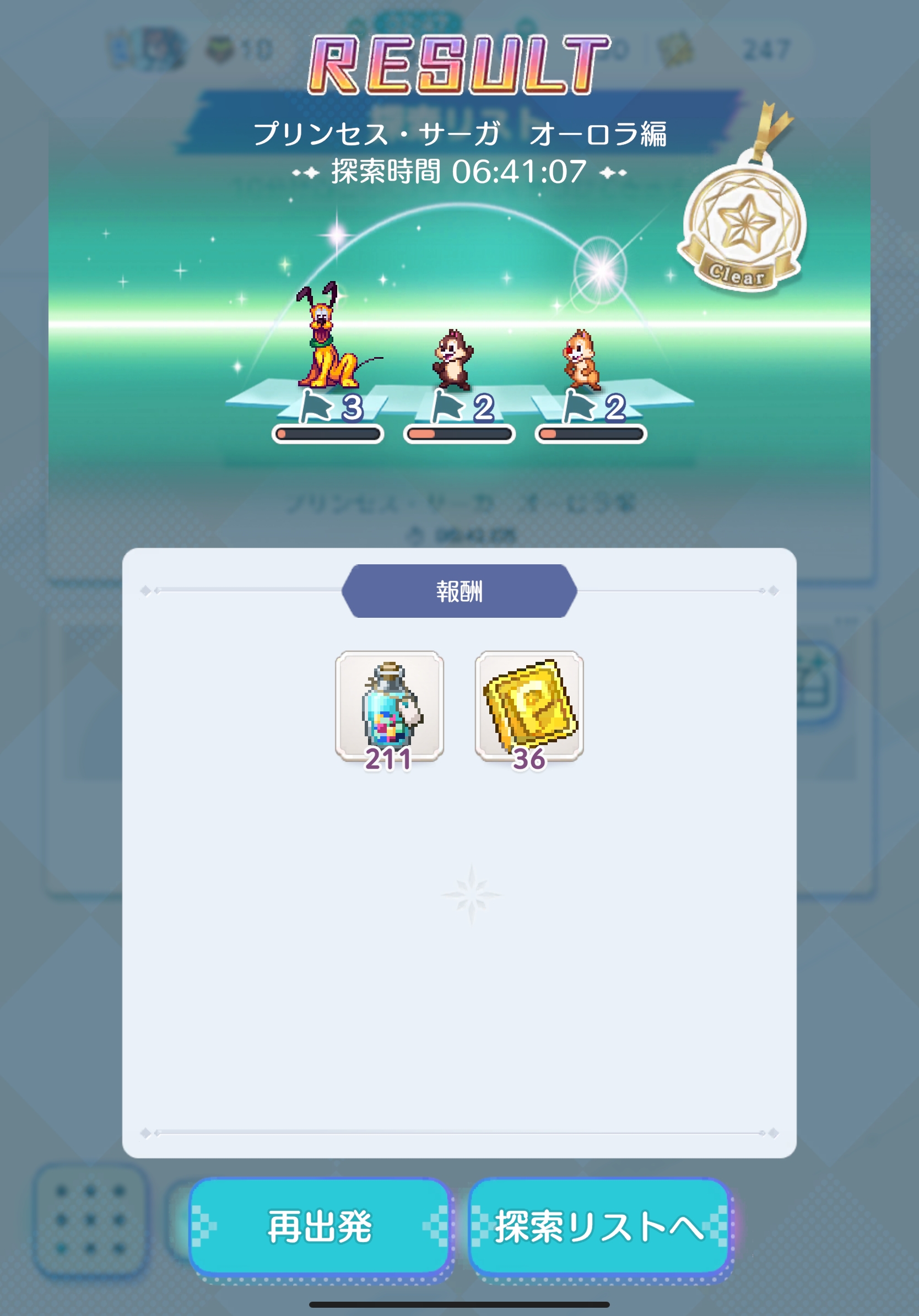919x1316 pixels.
Task: Select the bottle reward item showing 211
Action: 389,706
